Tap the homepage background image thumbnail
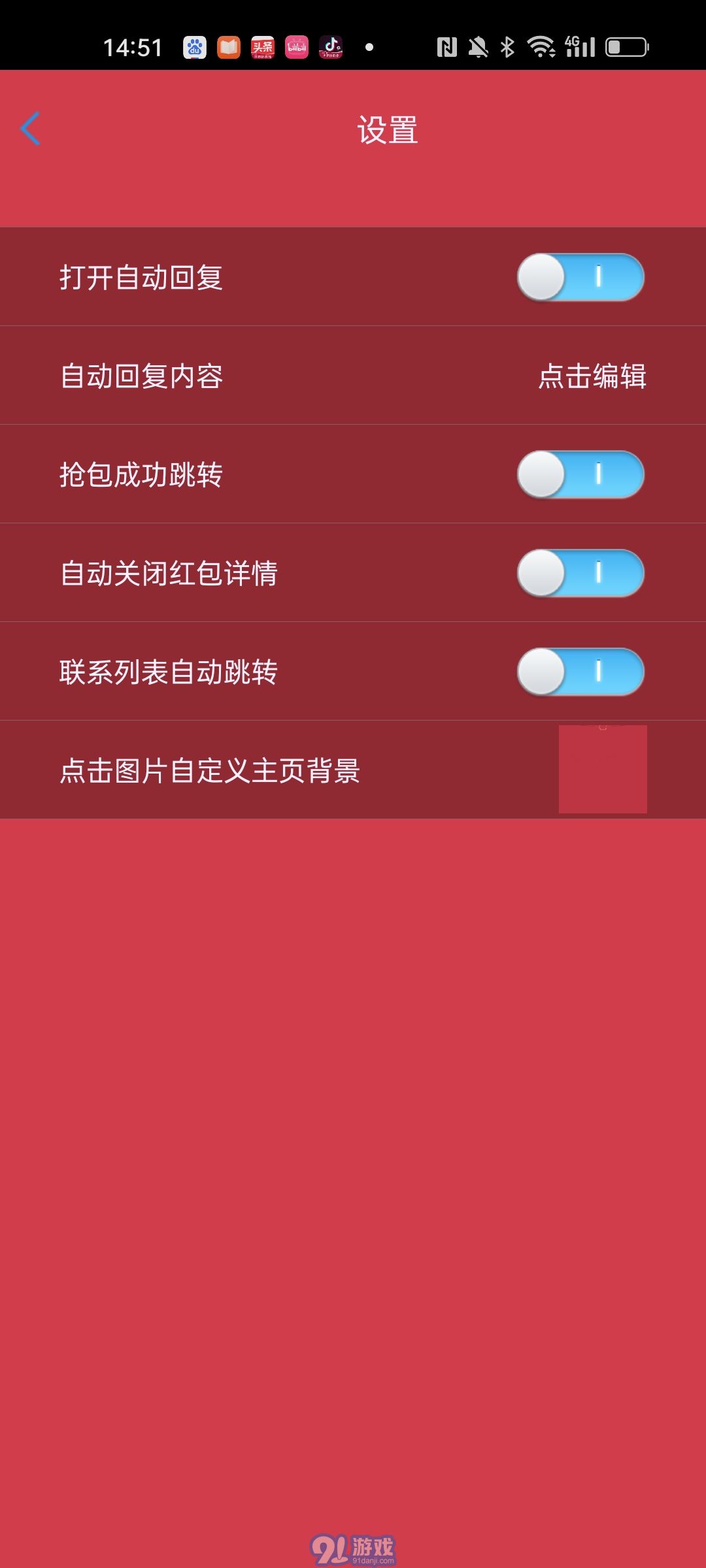The width and height of the screenshot is (706, 1568). [x=603, y=770]
